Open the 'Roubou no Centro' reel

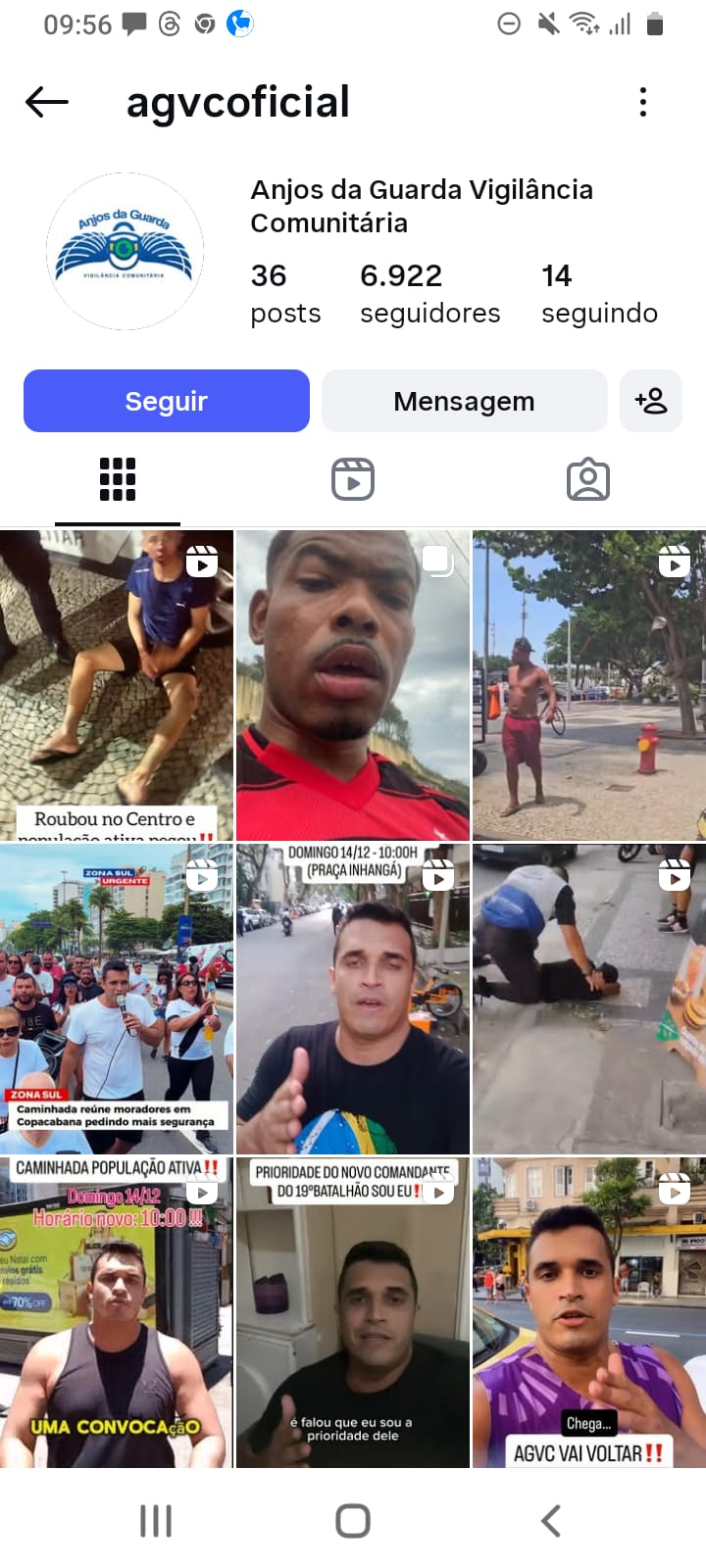tap(117, 685)
